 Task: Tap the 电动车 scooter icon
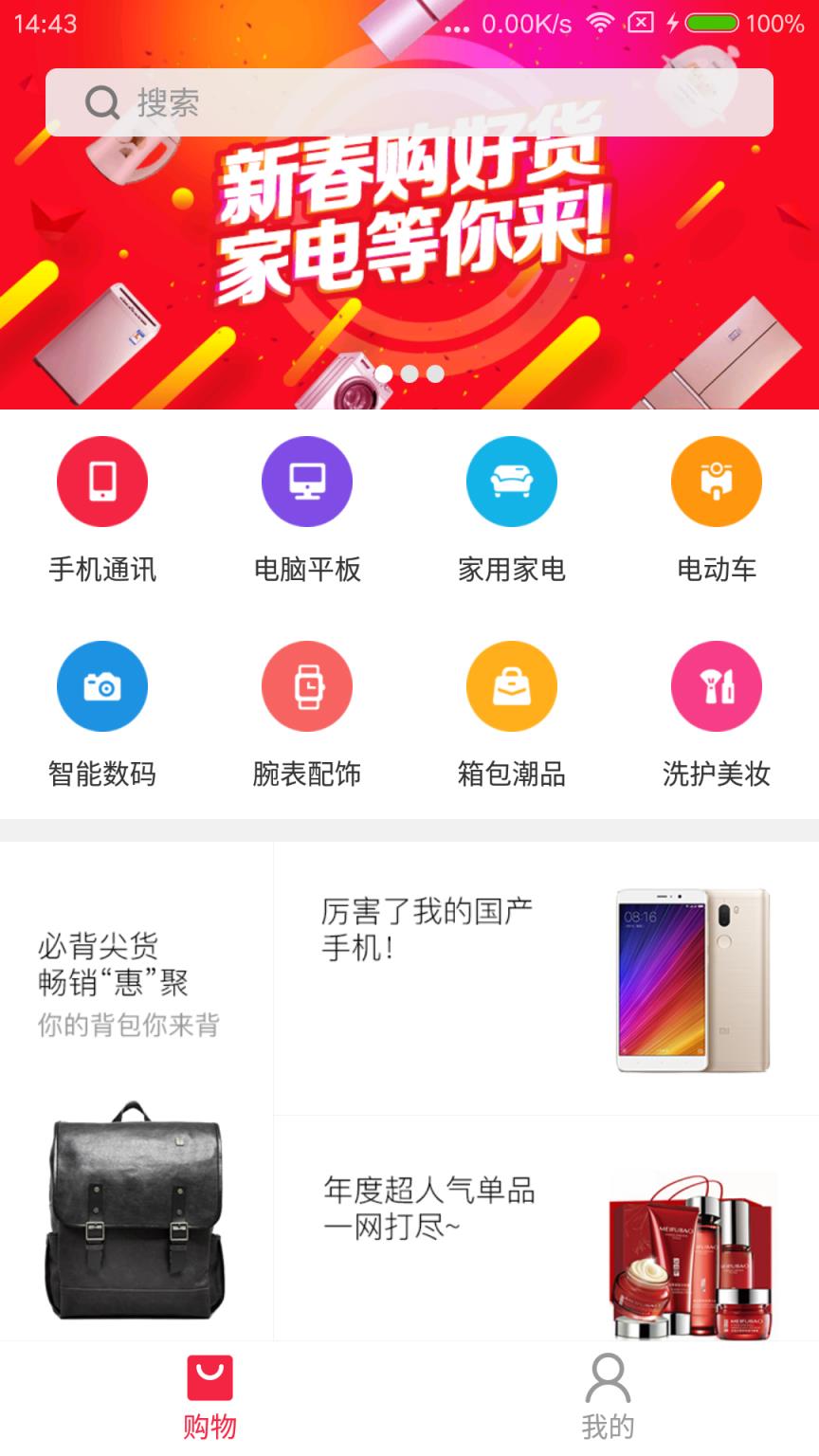[717, 481]
